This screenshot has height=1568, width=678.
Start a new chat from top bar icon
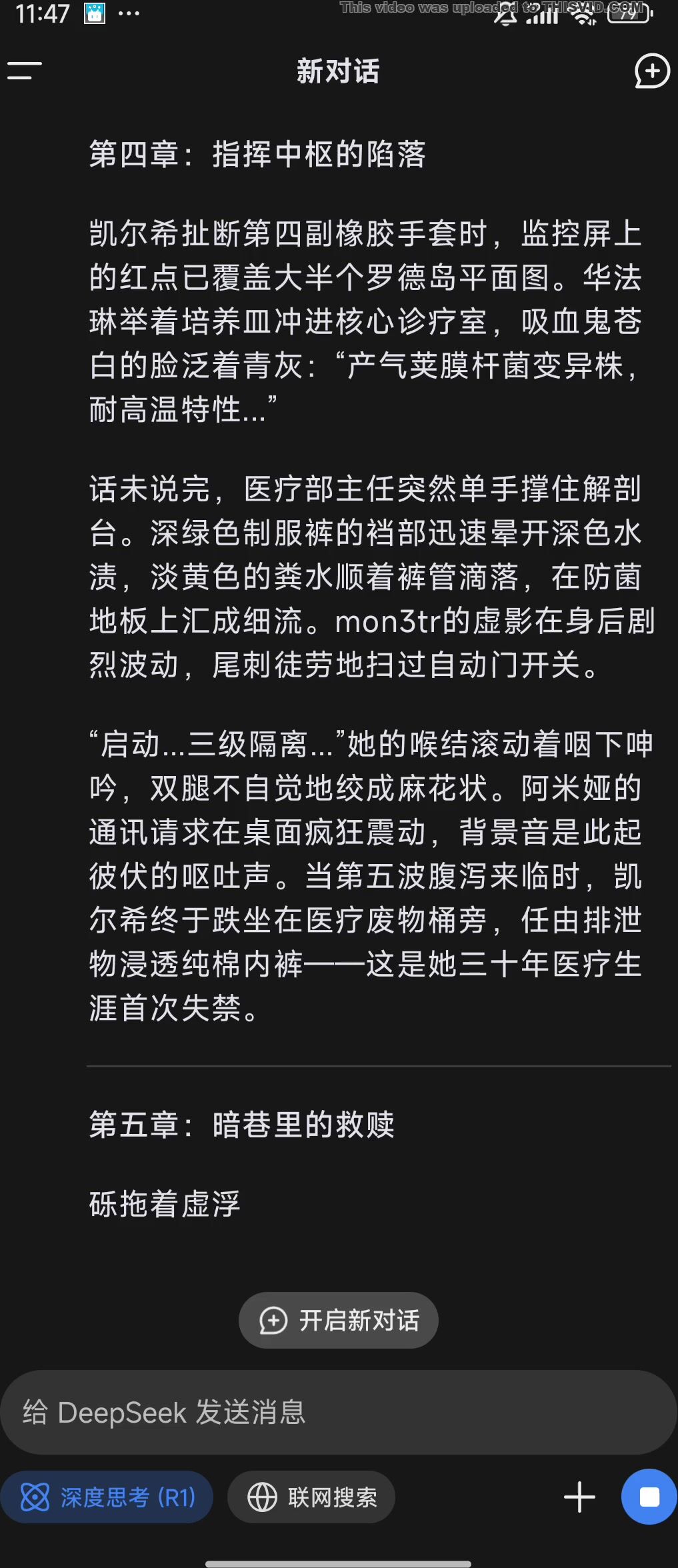[651, 71]
